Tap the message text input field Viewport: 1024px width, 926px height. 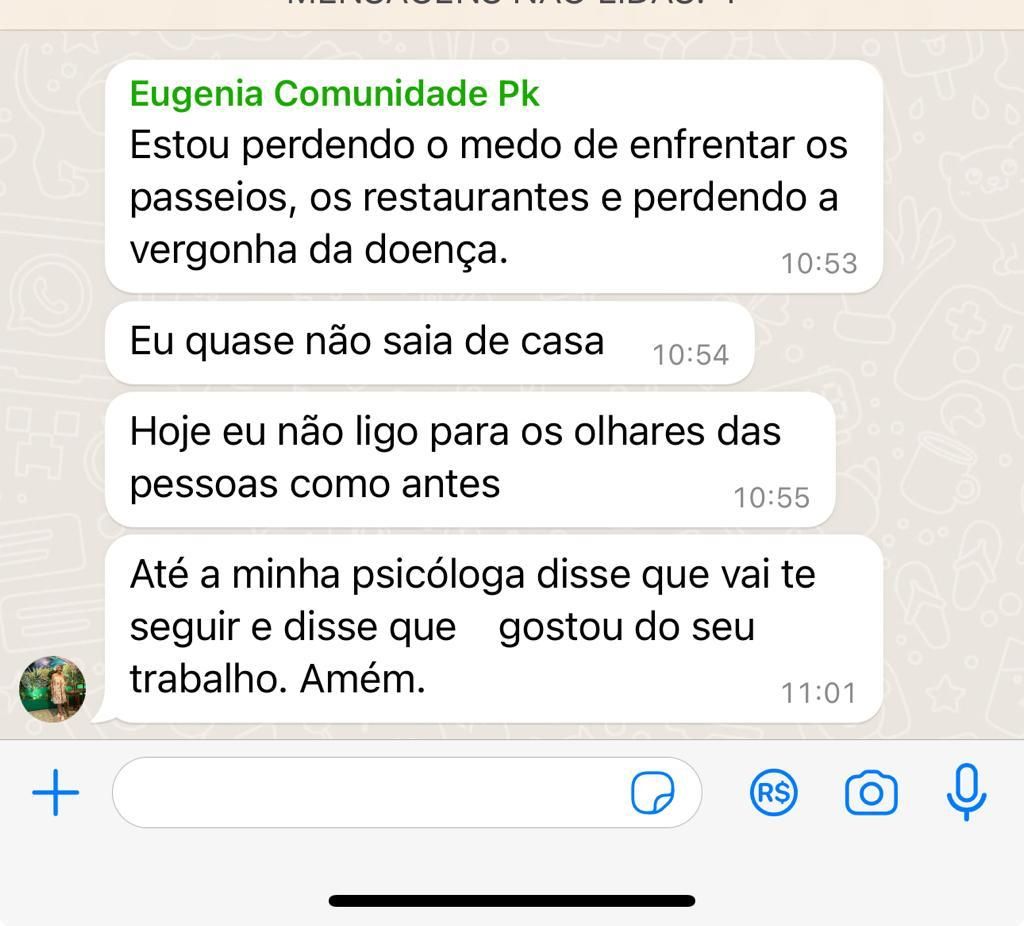tap(370, 793)
